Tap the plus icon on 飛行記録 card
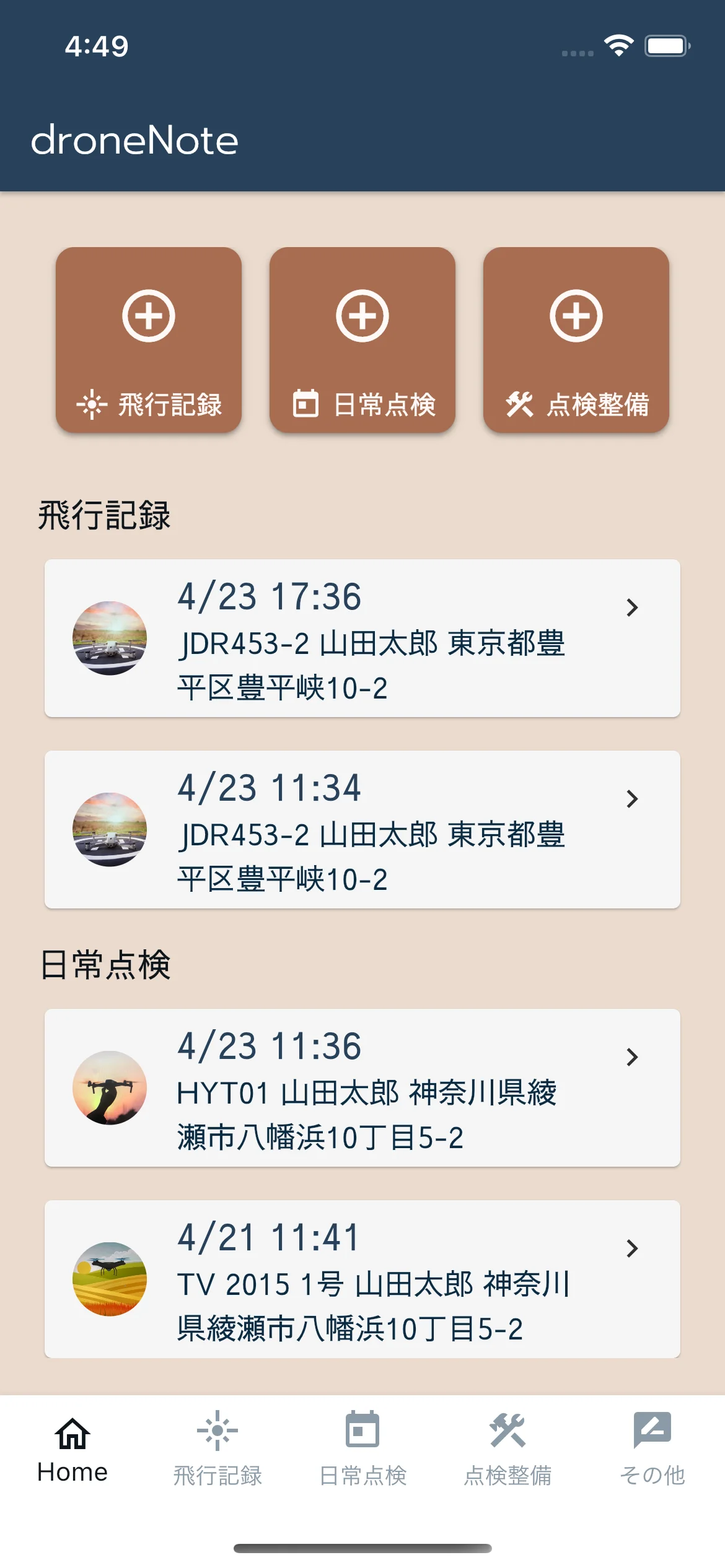 149,316
